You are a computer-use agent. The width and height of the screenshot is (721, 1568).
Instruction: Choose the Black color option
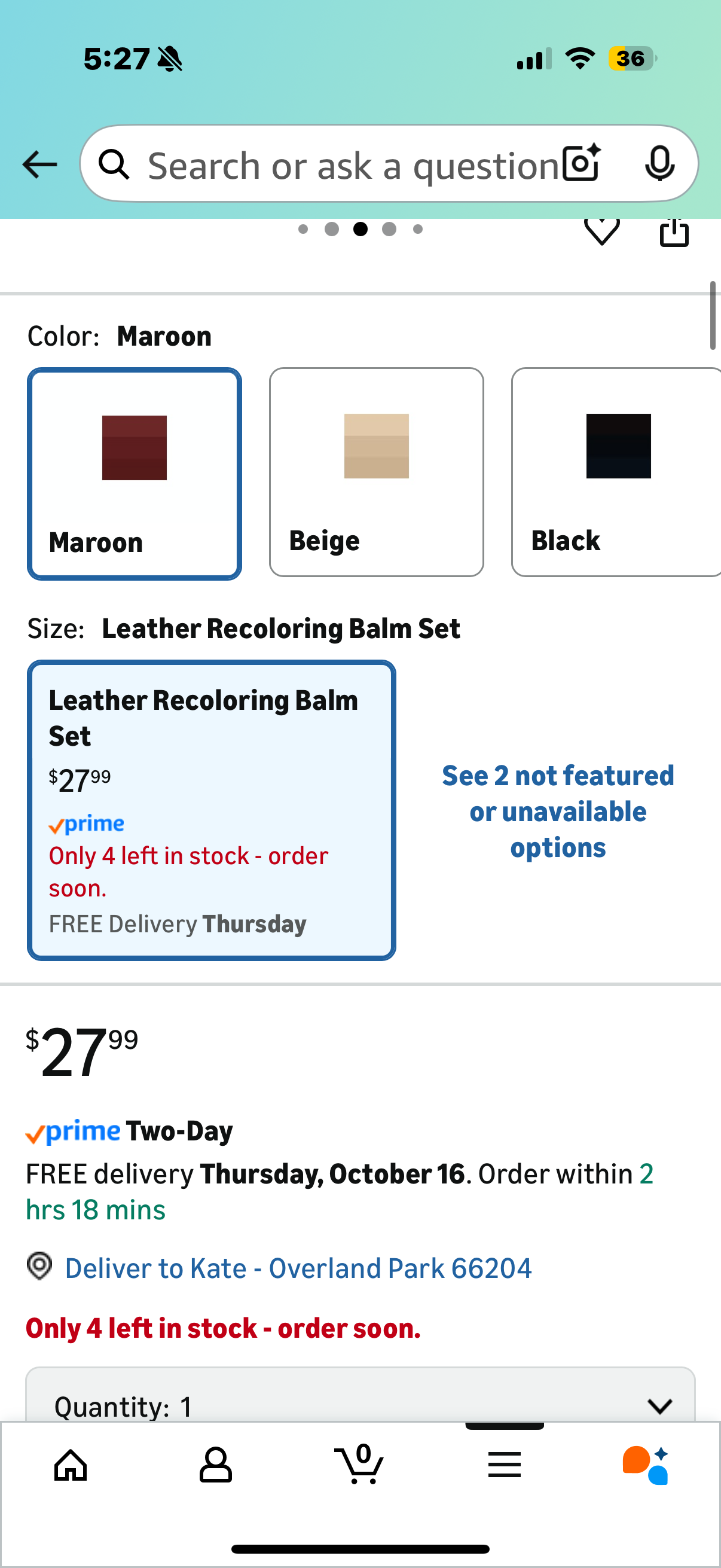pyautogui.click(x=616, y=472)
